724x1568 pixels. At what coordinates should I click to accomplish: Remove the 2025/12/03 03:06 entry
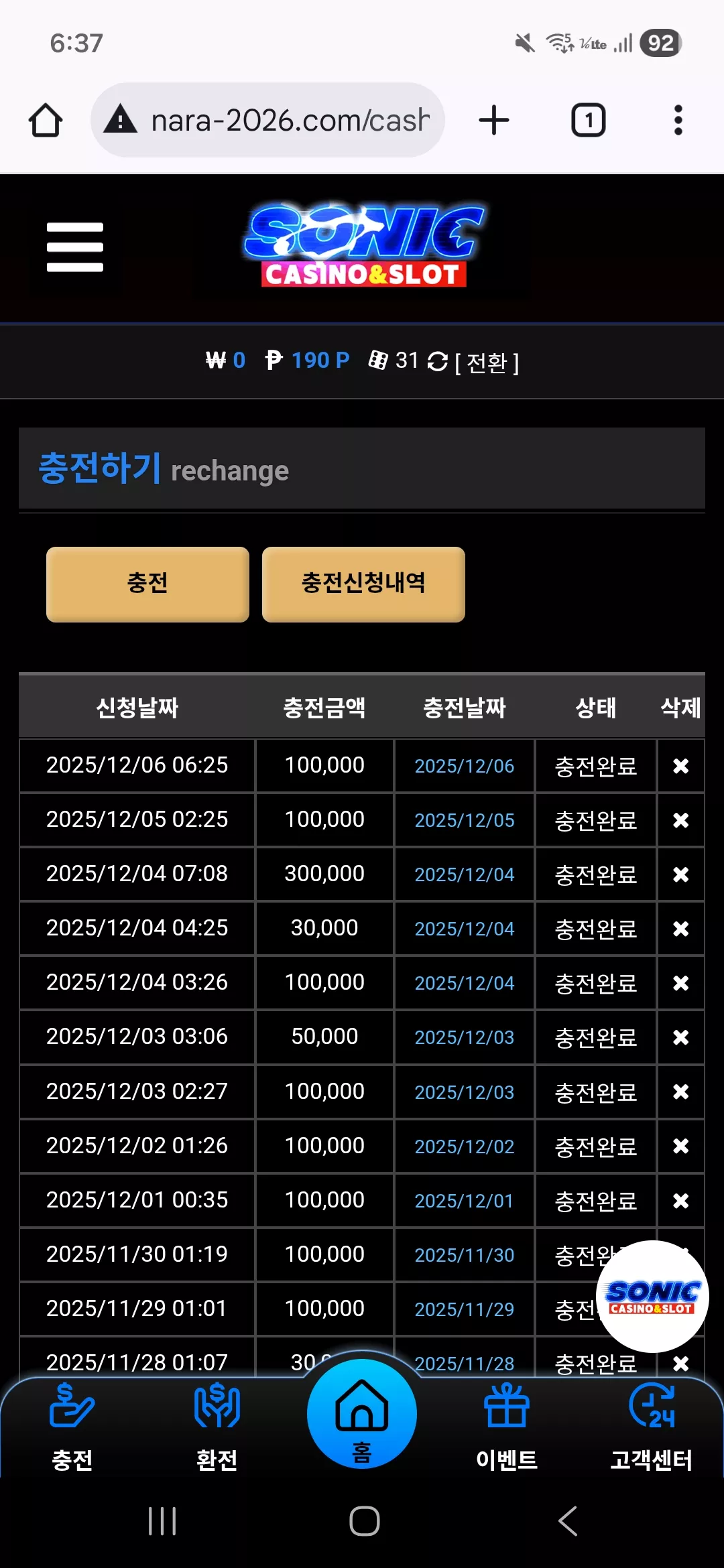pos(680,1037)
